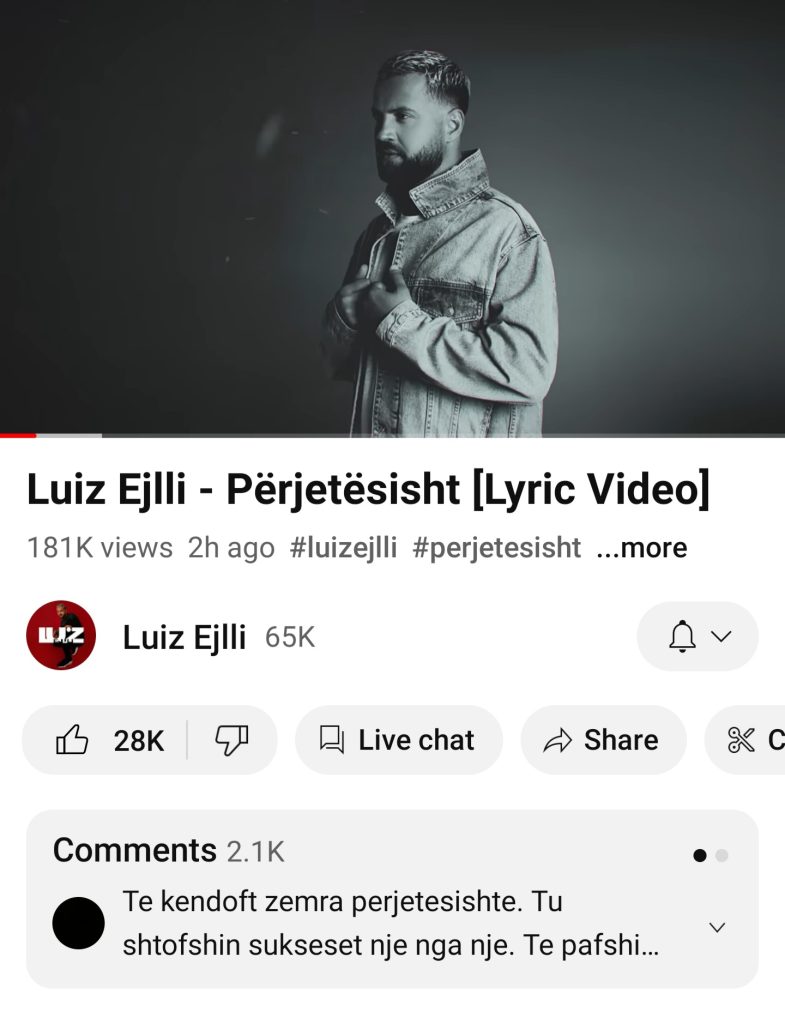Expand the description via ...more
The width and height of the screenshot is (785, 1024).
(x=641, y=548)
